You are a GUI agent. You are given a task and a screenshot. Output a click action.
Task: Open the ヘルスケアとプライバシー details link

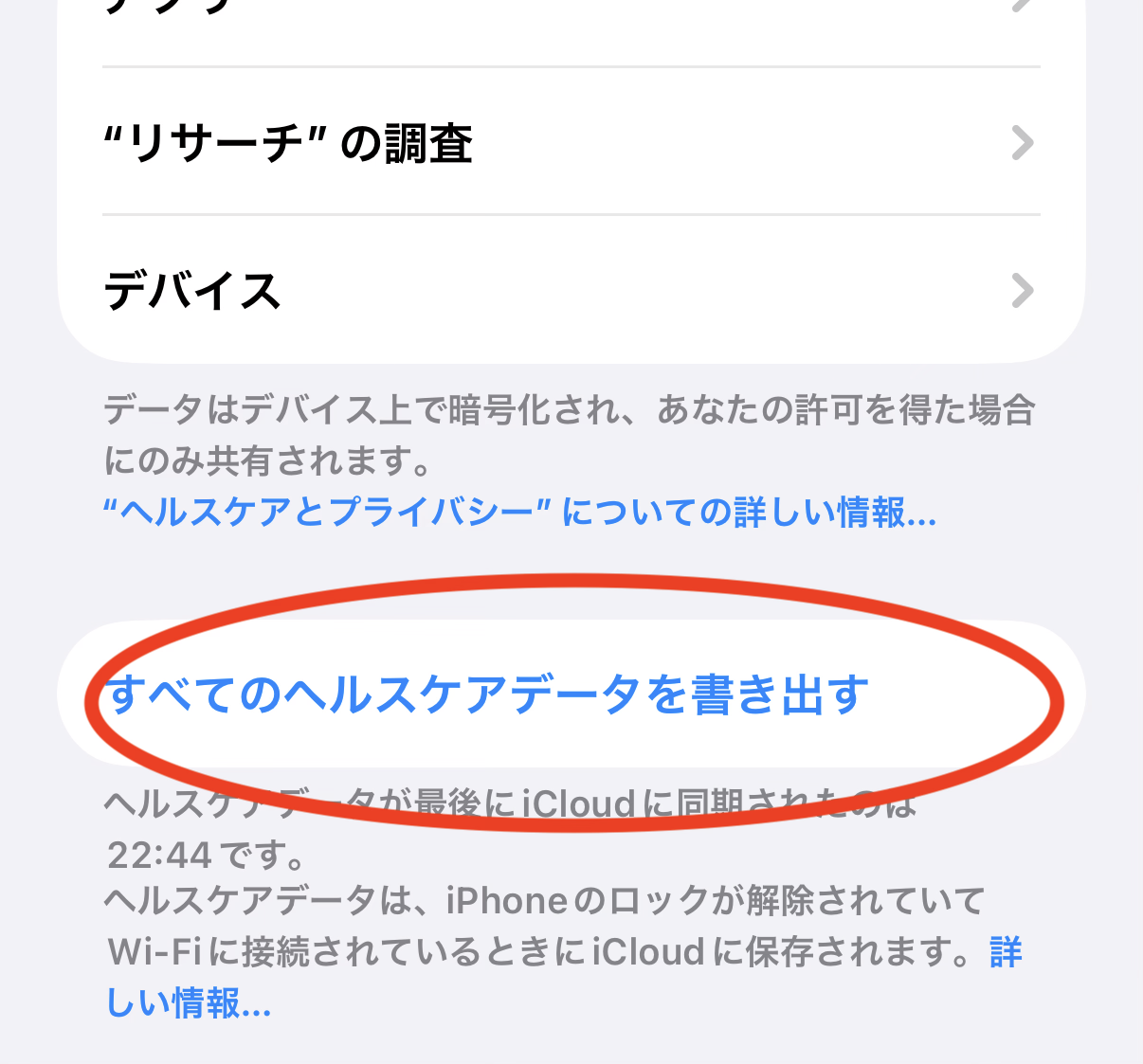pyautogui.click(x=519, y=513)
